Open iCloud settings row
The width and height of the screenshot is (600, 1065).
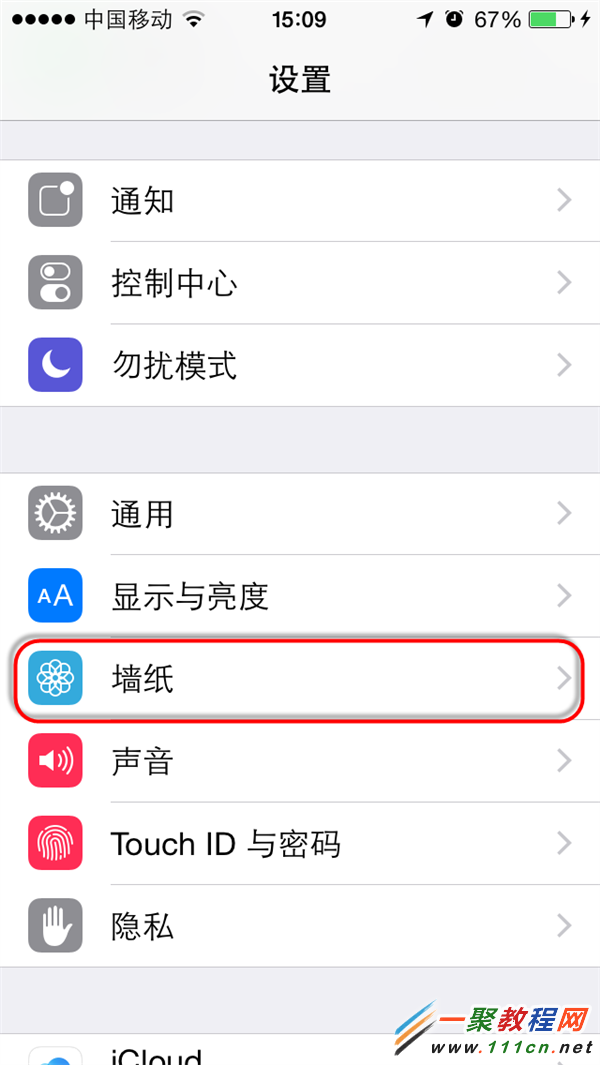click(x=300, y=1055)
